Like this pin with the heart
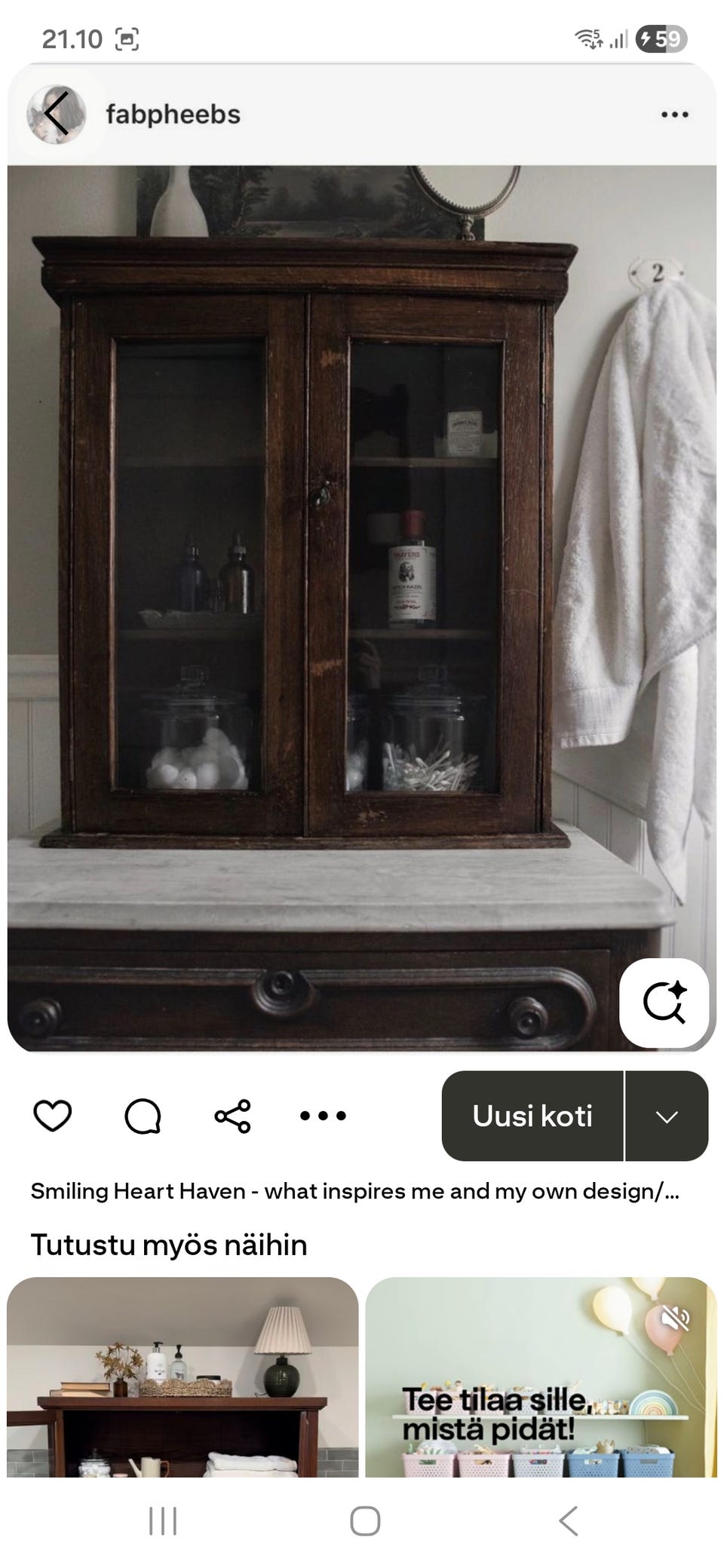The height and width of the screenshot is (1568, 724). (53, 1116)
